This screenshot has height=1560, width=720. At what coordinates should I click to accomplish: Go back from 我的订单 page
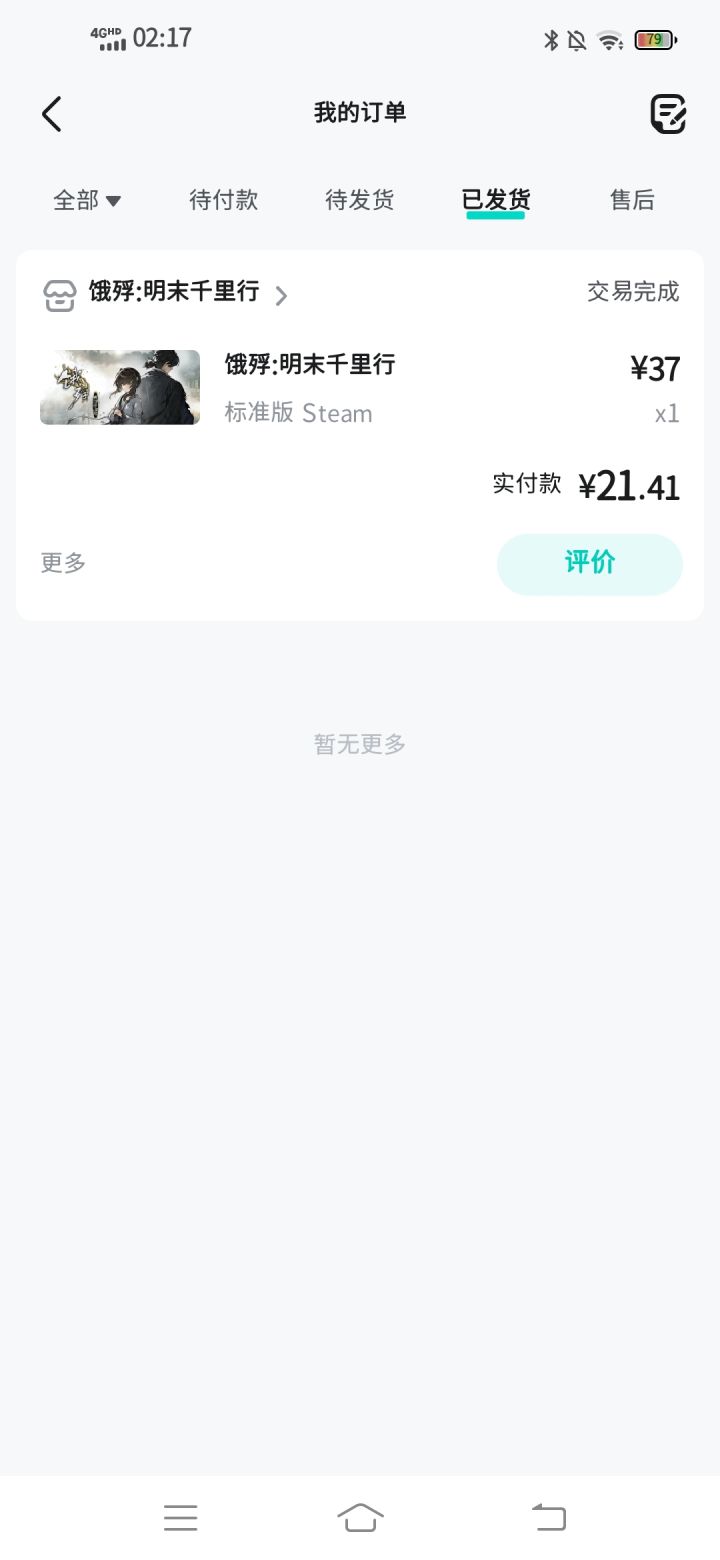(x=52, y=114)
